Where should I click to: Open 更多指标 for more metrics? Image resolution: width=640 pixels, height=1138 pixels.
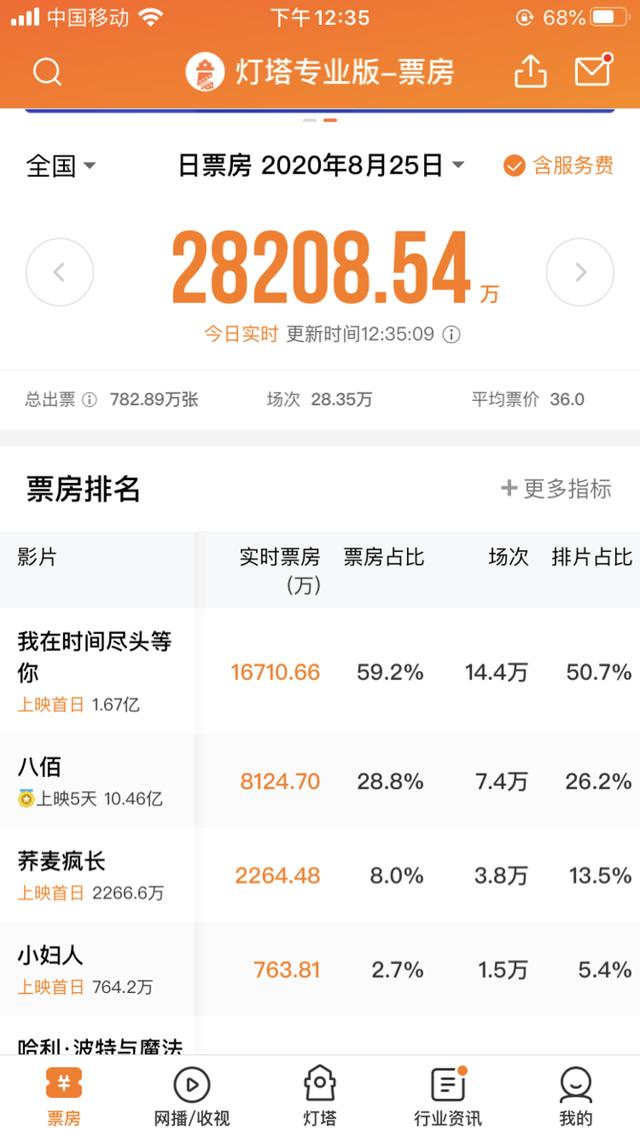[557, 488]
